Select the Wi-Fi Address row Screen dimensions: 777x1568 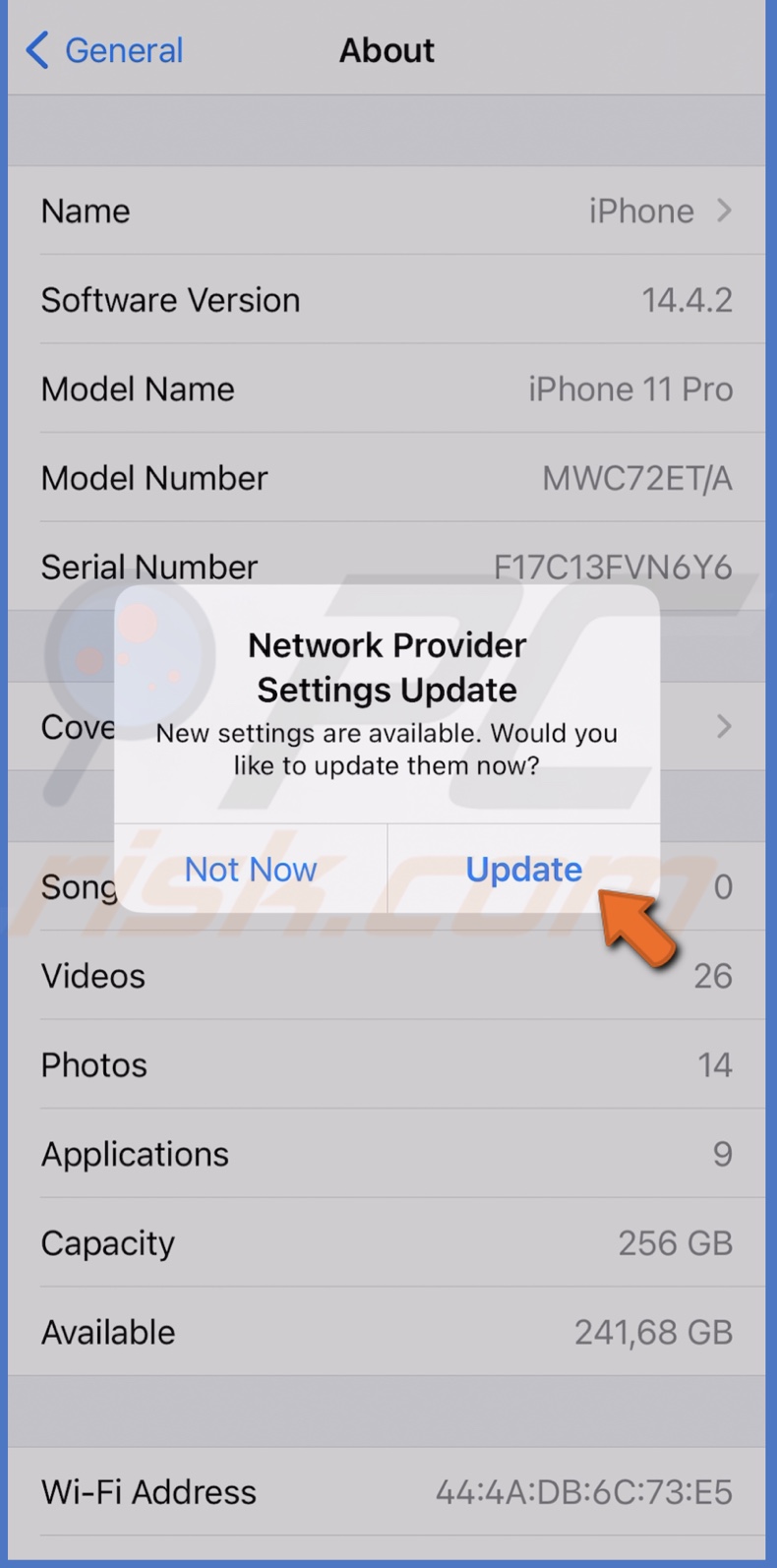[x=388, y=1491]
